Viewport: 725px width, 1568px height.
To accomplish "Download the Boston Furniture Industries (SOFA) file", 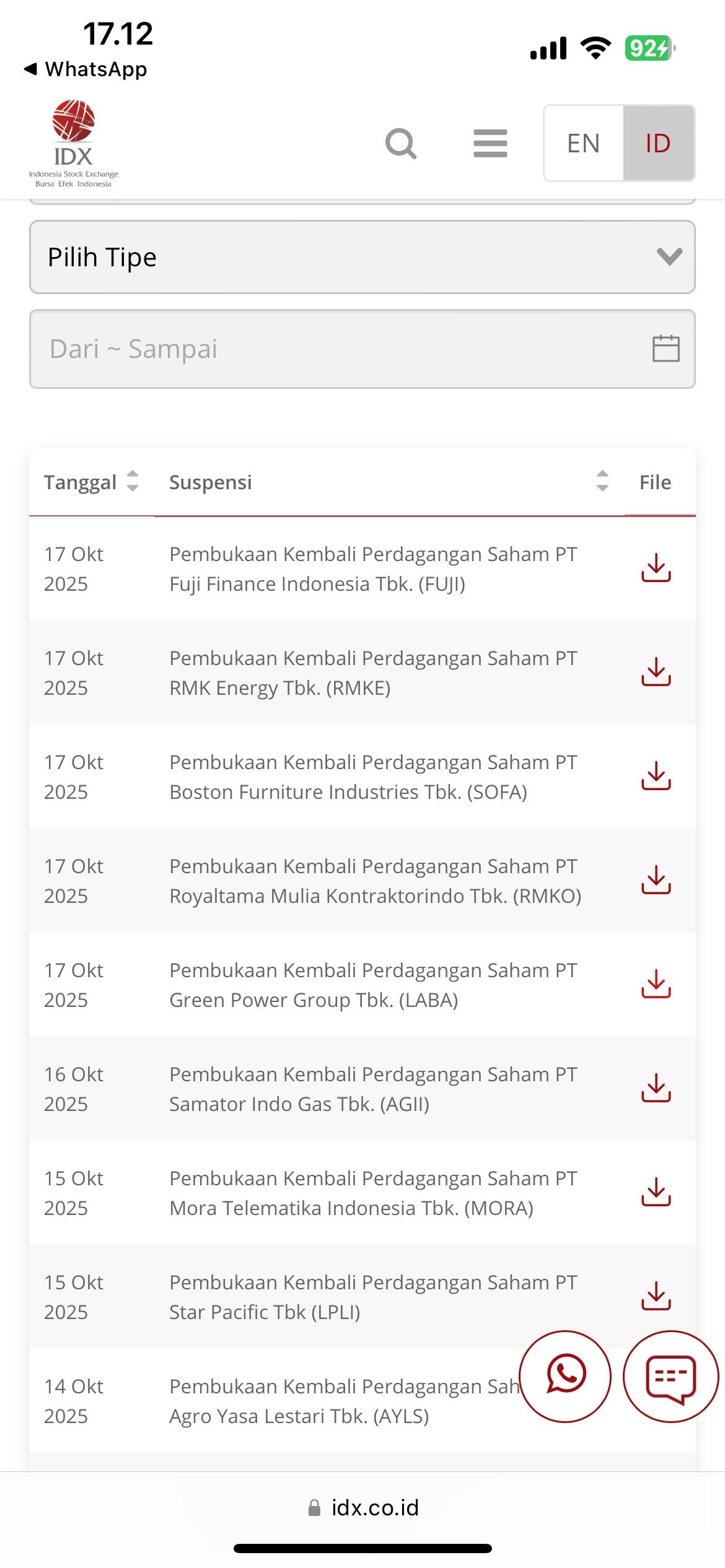I will pyautogui.click(x=656, y=777).
